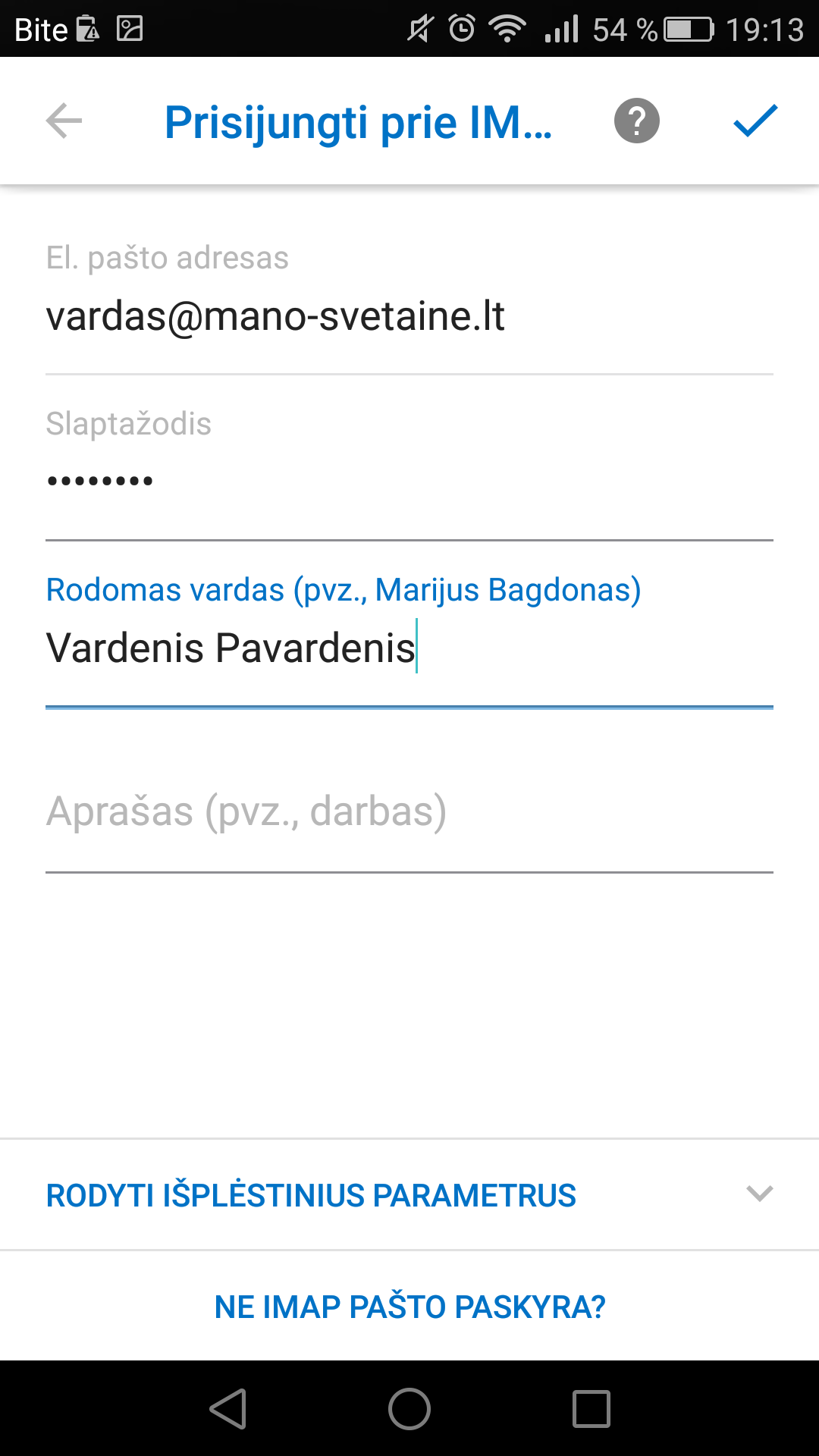Open the help question mark icon

click(636, 121)
